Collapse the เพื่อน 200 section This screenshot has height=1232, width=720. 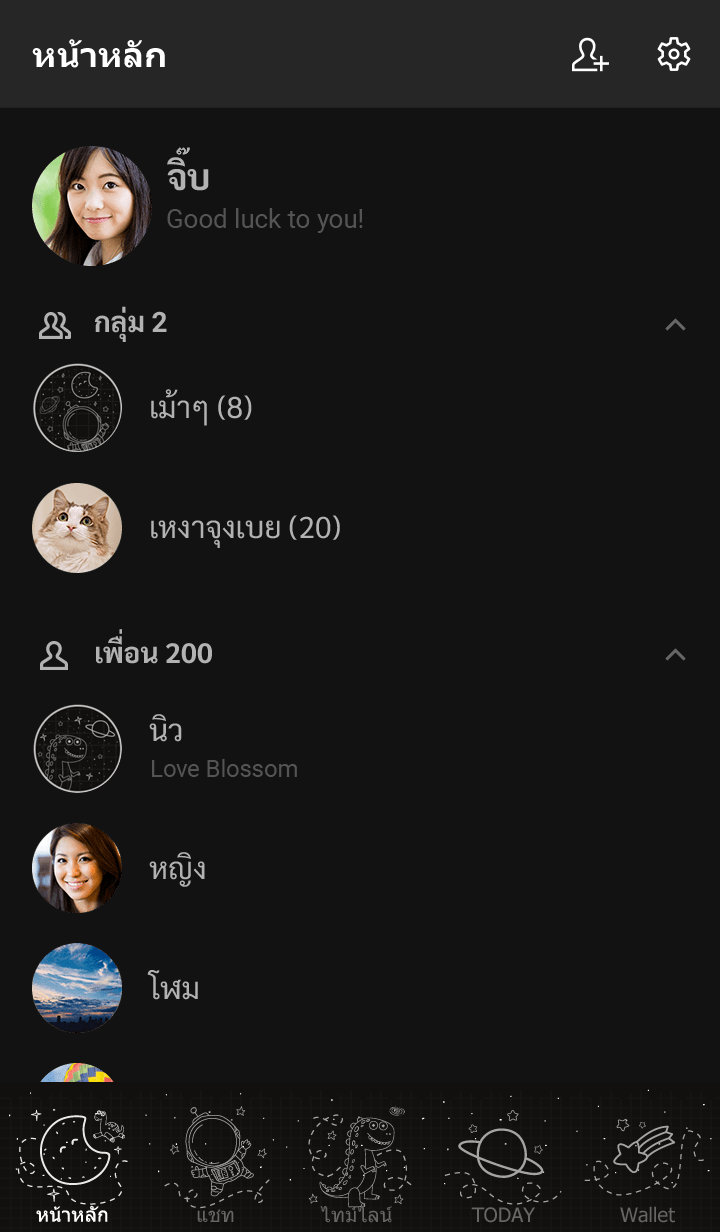pyautogui.click(x=676, y=654)
